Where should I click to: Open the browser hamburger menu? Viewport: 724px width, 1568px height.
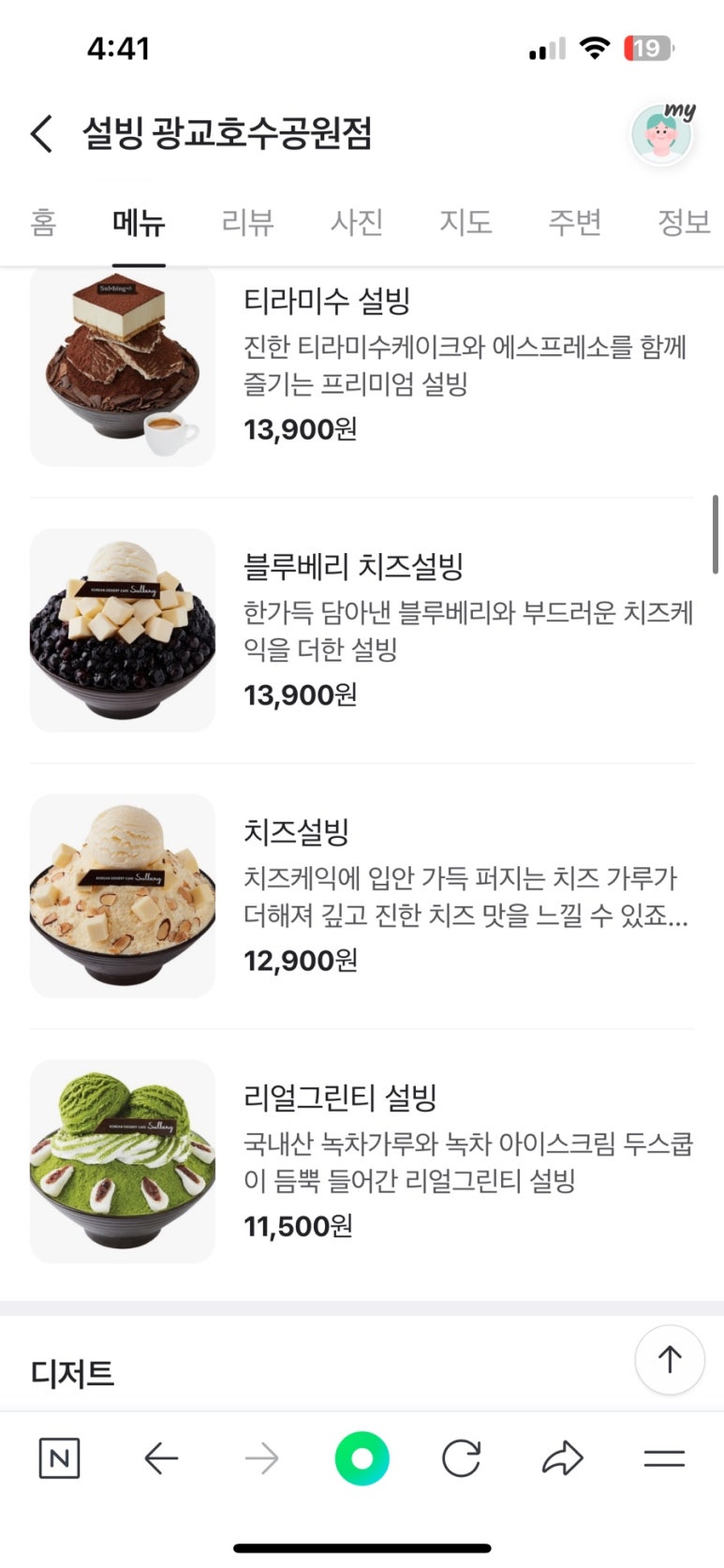[664, 1458]
